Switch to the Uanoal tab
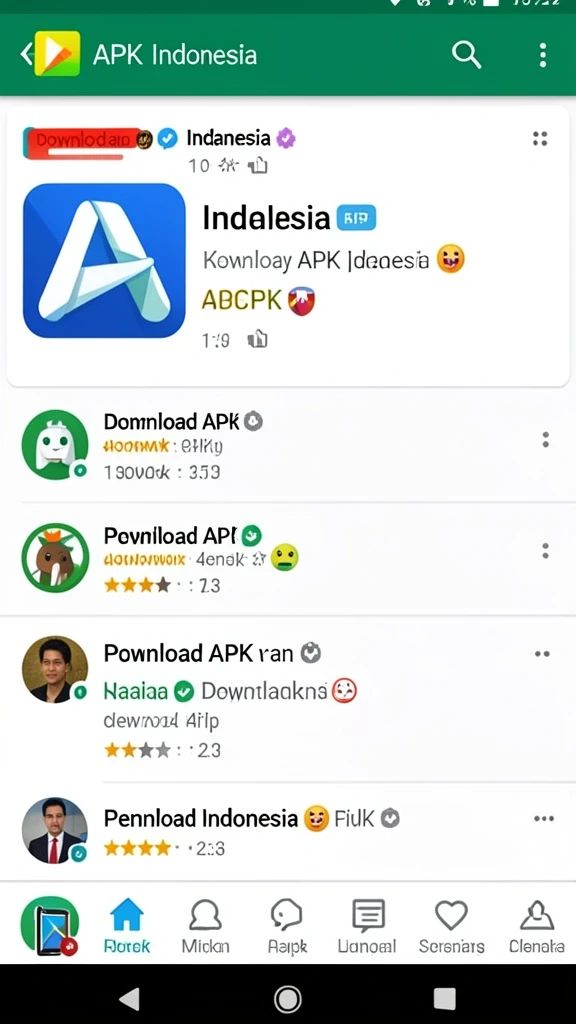The height and width of the screenshot is (1024, 576). point(367,925)
